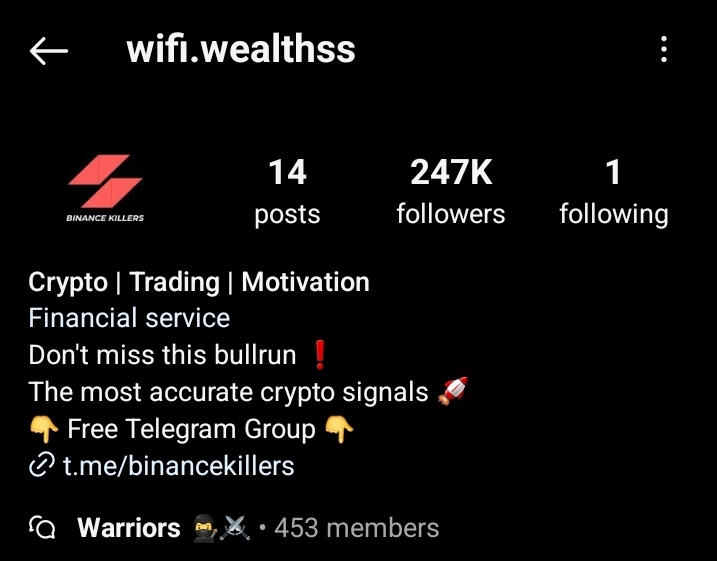Go back using the arrow icon
717x561 pixels.
click(49, 51)
